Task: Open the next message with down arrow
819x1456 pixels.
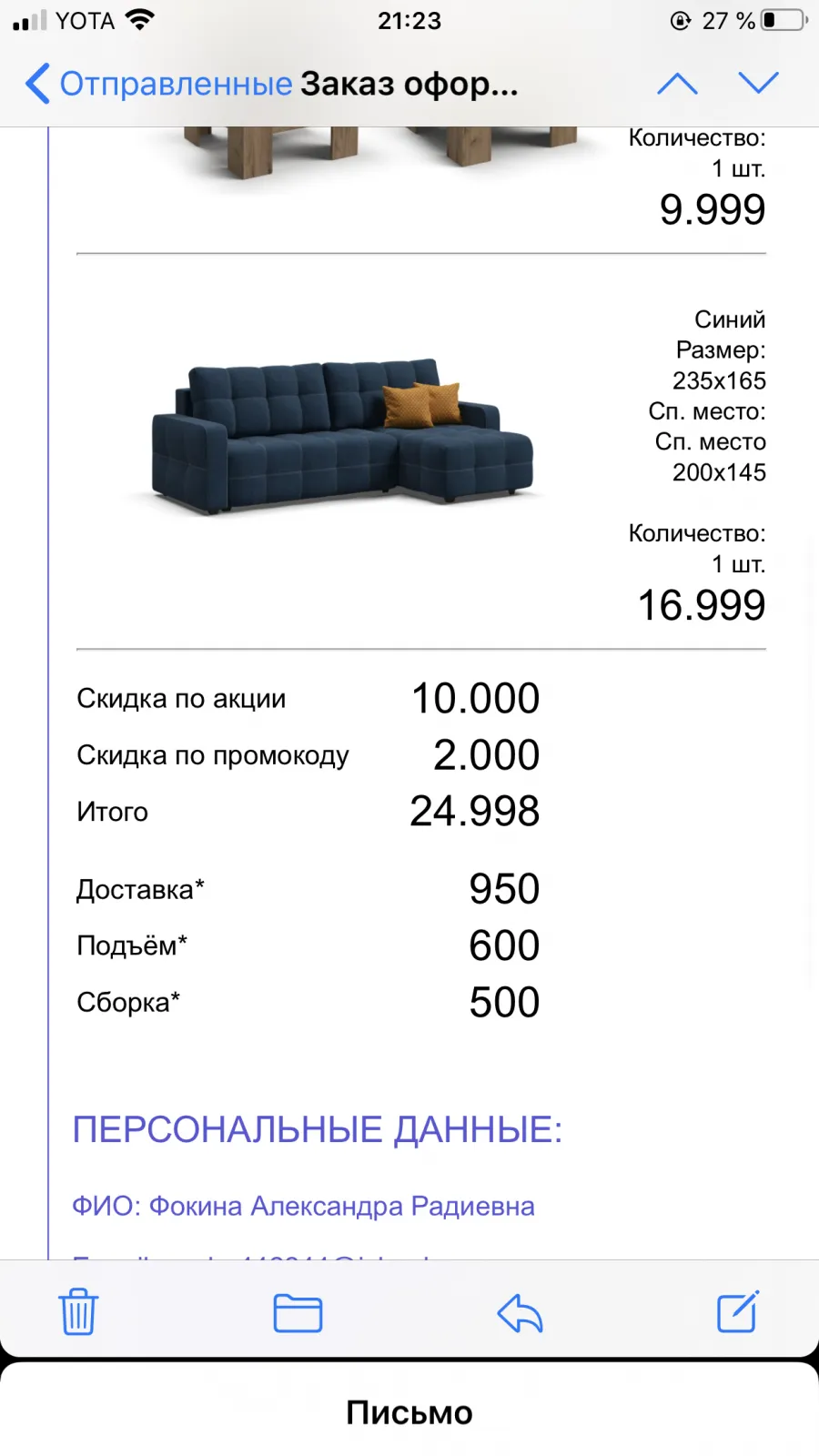Action: coord(759,83)
